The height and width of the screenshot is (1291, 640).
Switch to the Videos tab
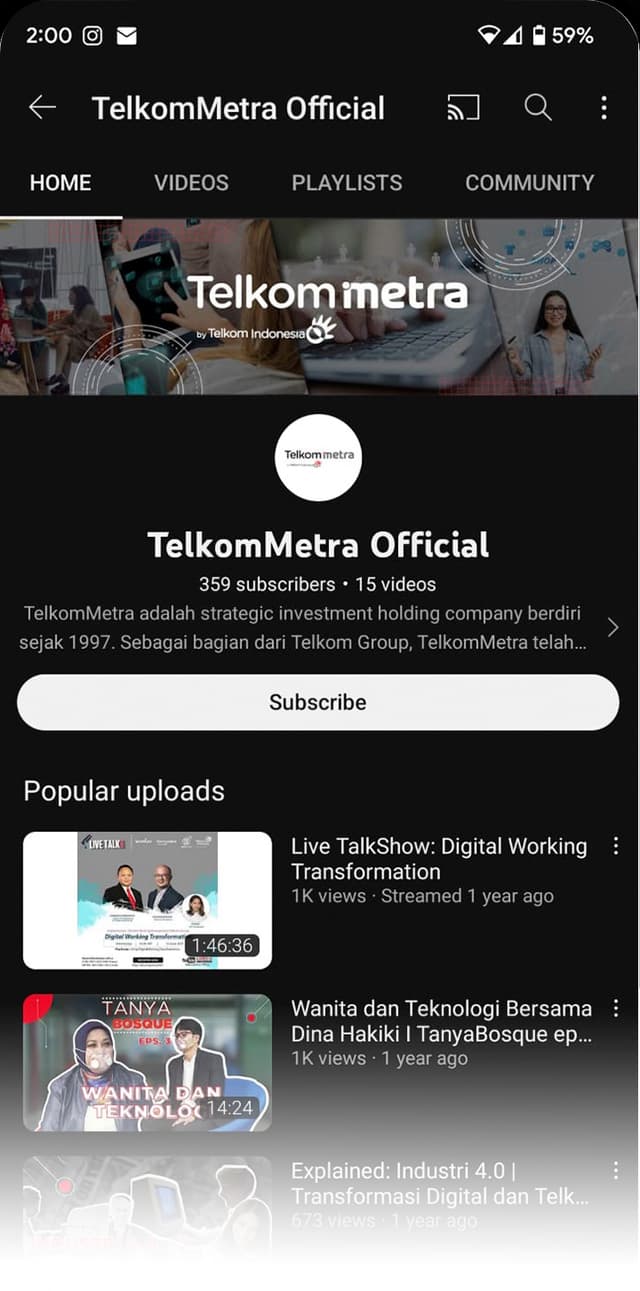(191, 183)
